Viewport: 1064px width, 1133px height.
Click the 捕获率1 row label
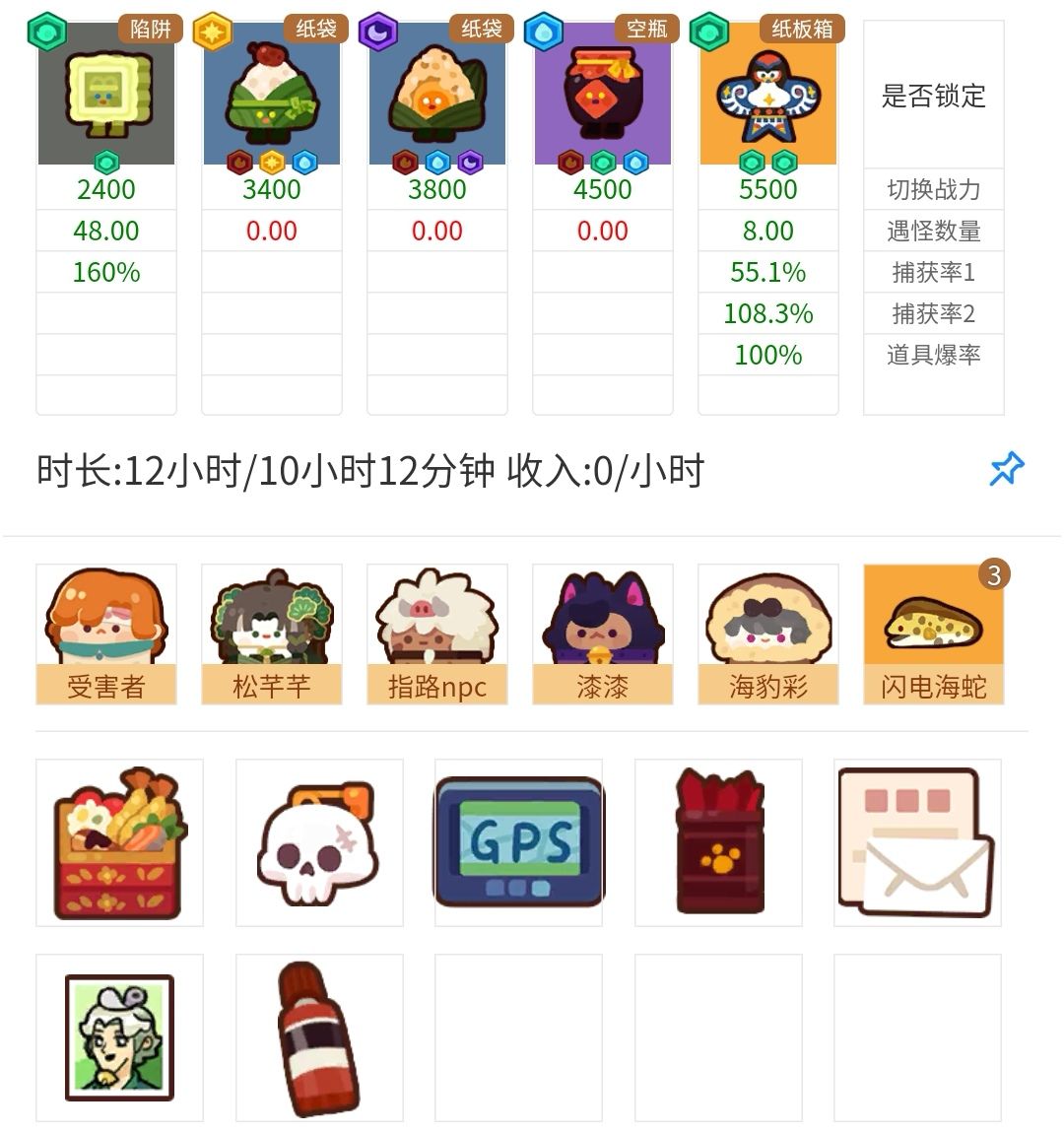[x=933, y=272]
